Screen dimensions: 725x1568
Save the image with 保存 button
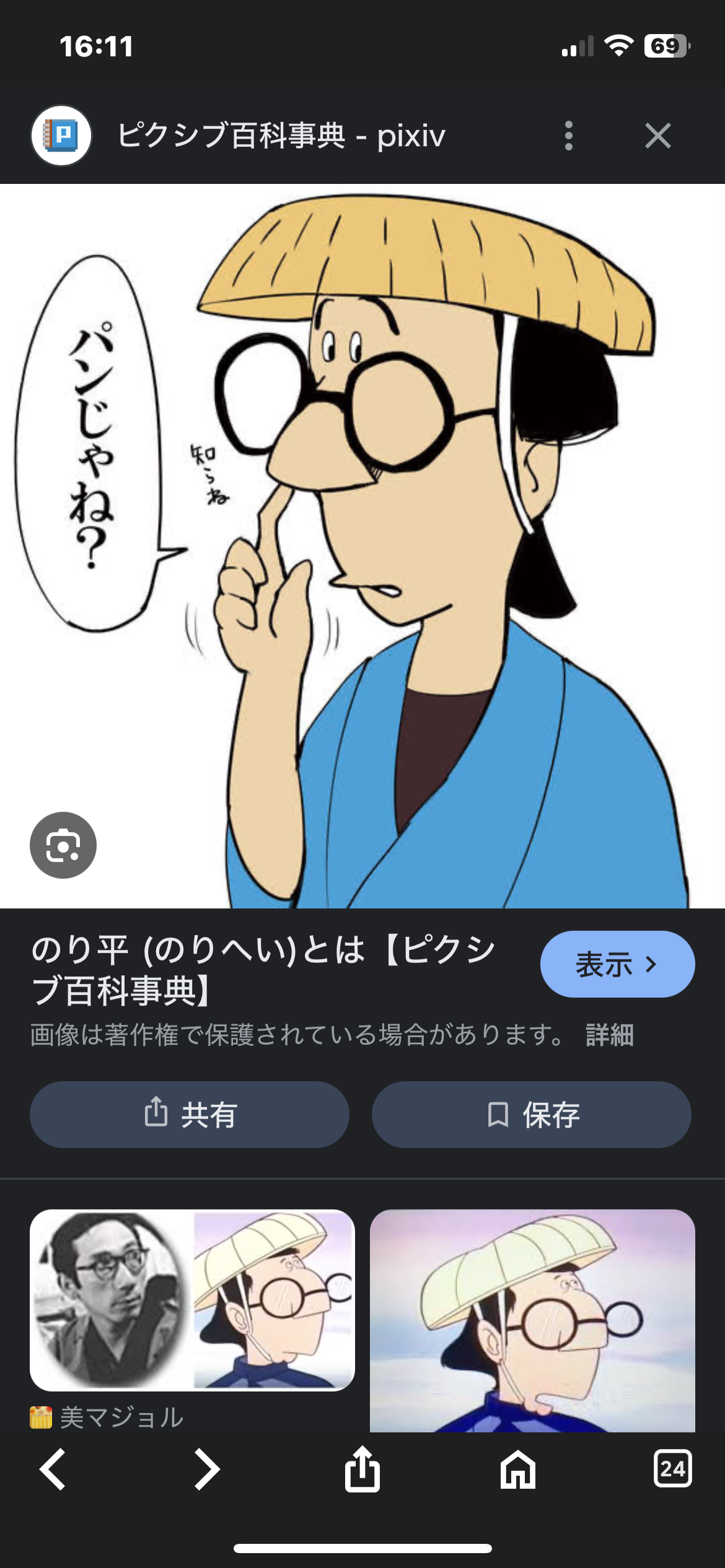(x=531, y=1115)
